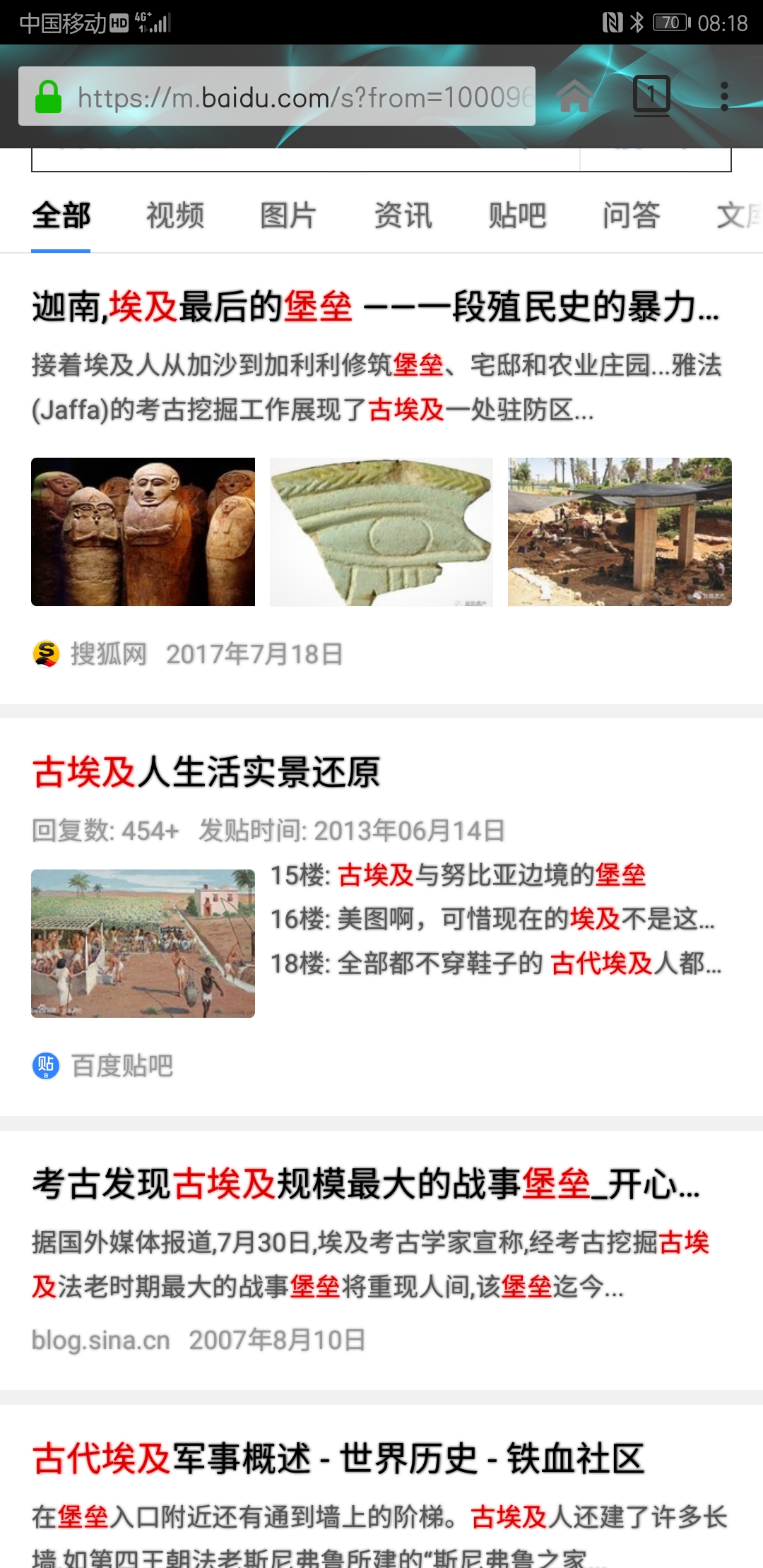Open the 15楼 reply about 努比亚边境

point(458,875)
